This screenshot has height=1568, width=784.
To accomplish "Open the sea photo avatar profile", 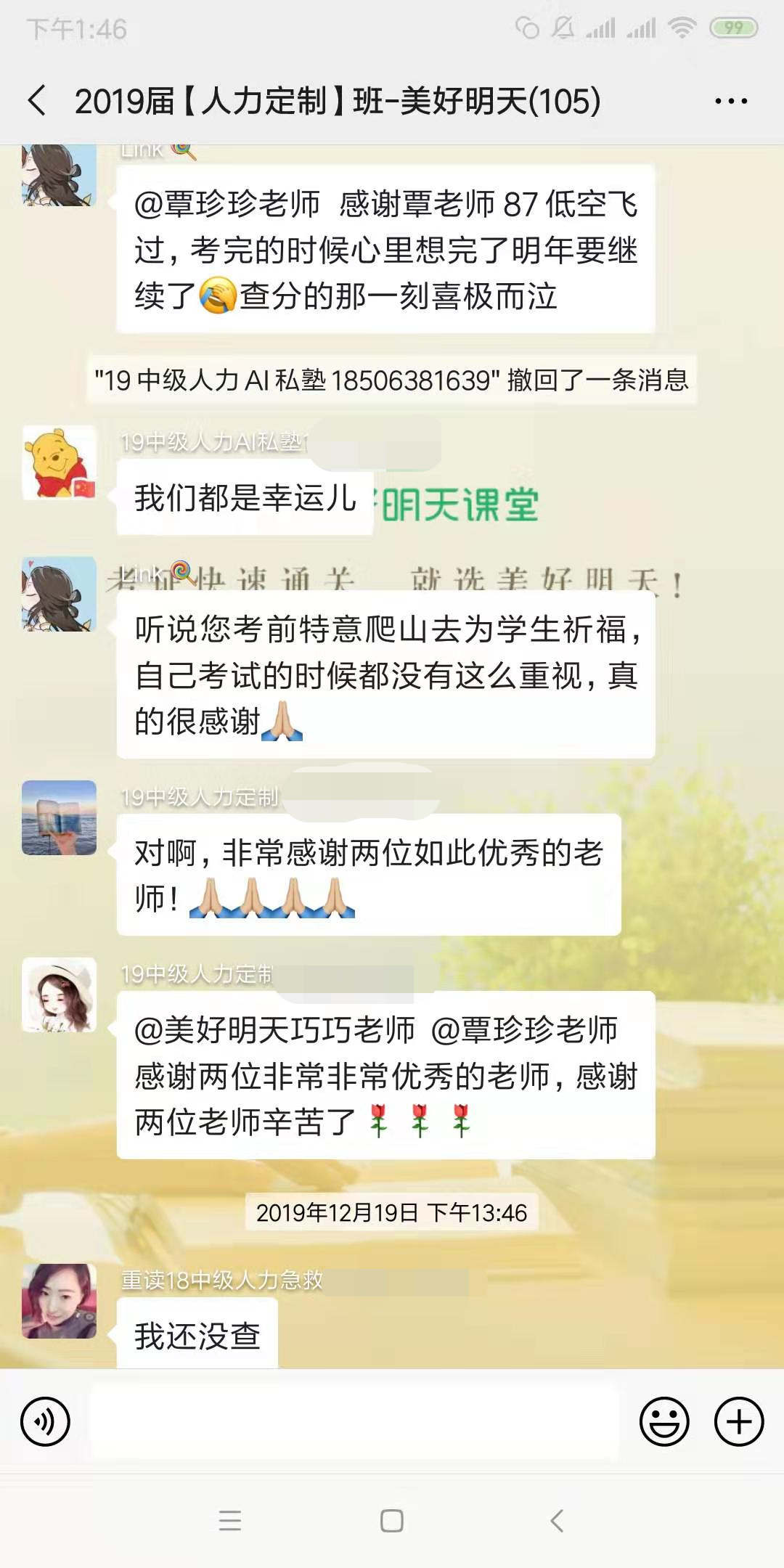I will pos(59,817).
